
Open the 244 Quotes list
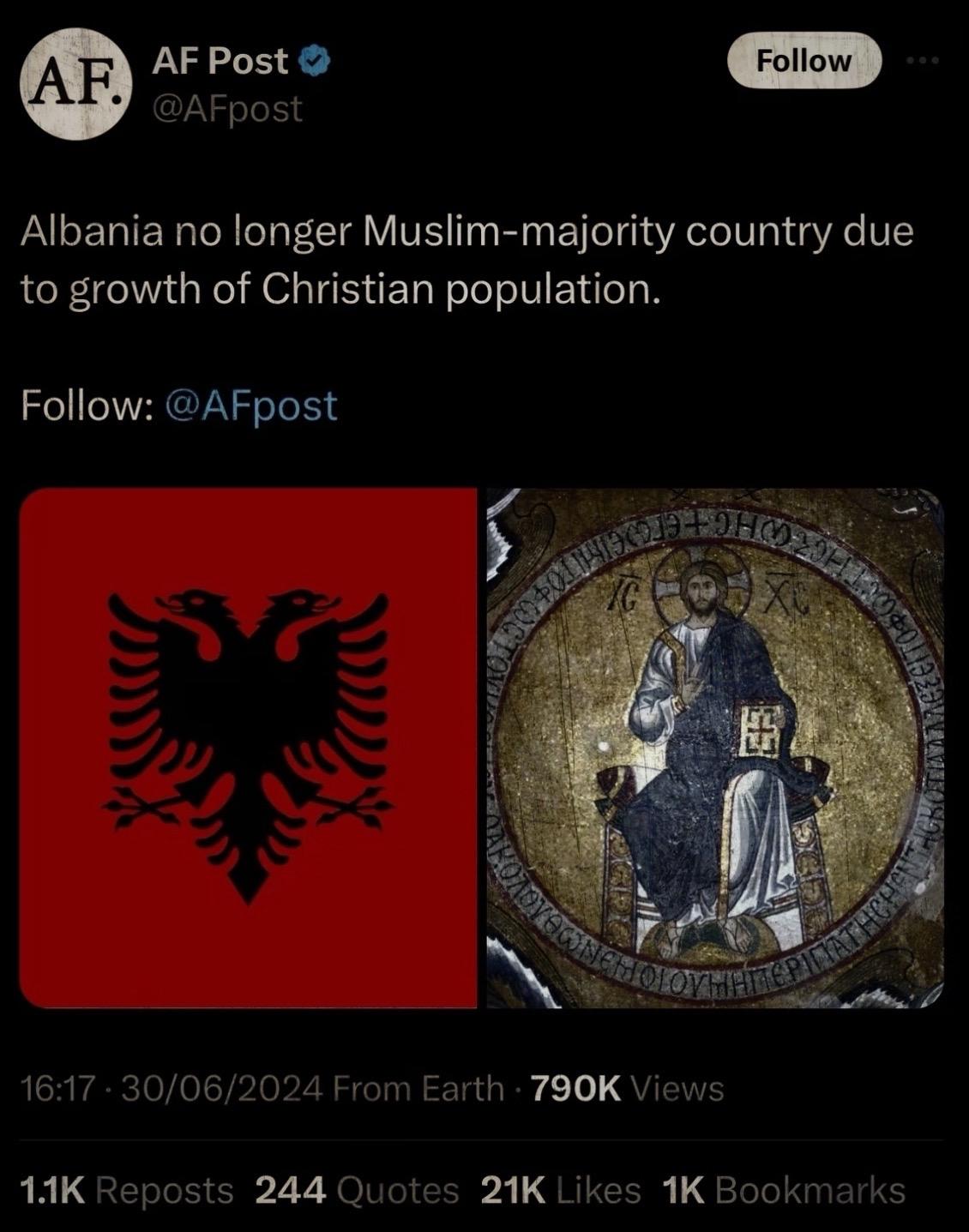[x=358, y=1190]
